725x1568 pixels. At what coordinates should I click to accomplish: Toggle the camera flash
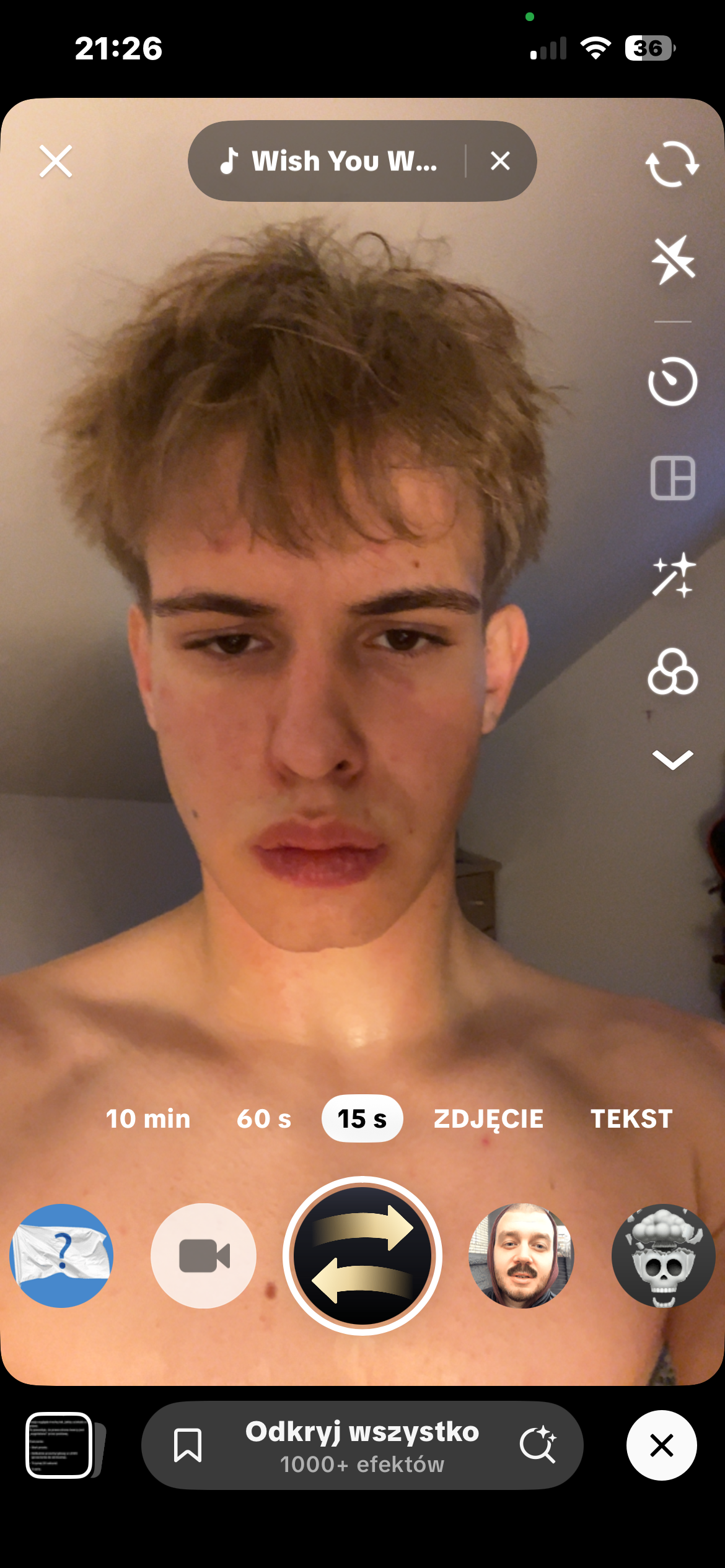[672, 259]
